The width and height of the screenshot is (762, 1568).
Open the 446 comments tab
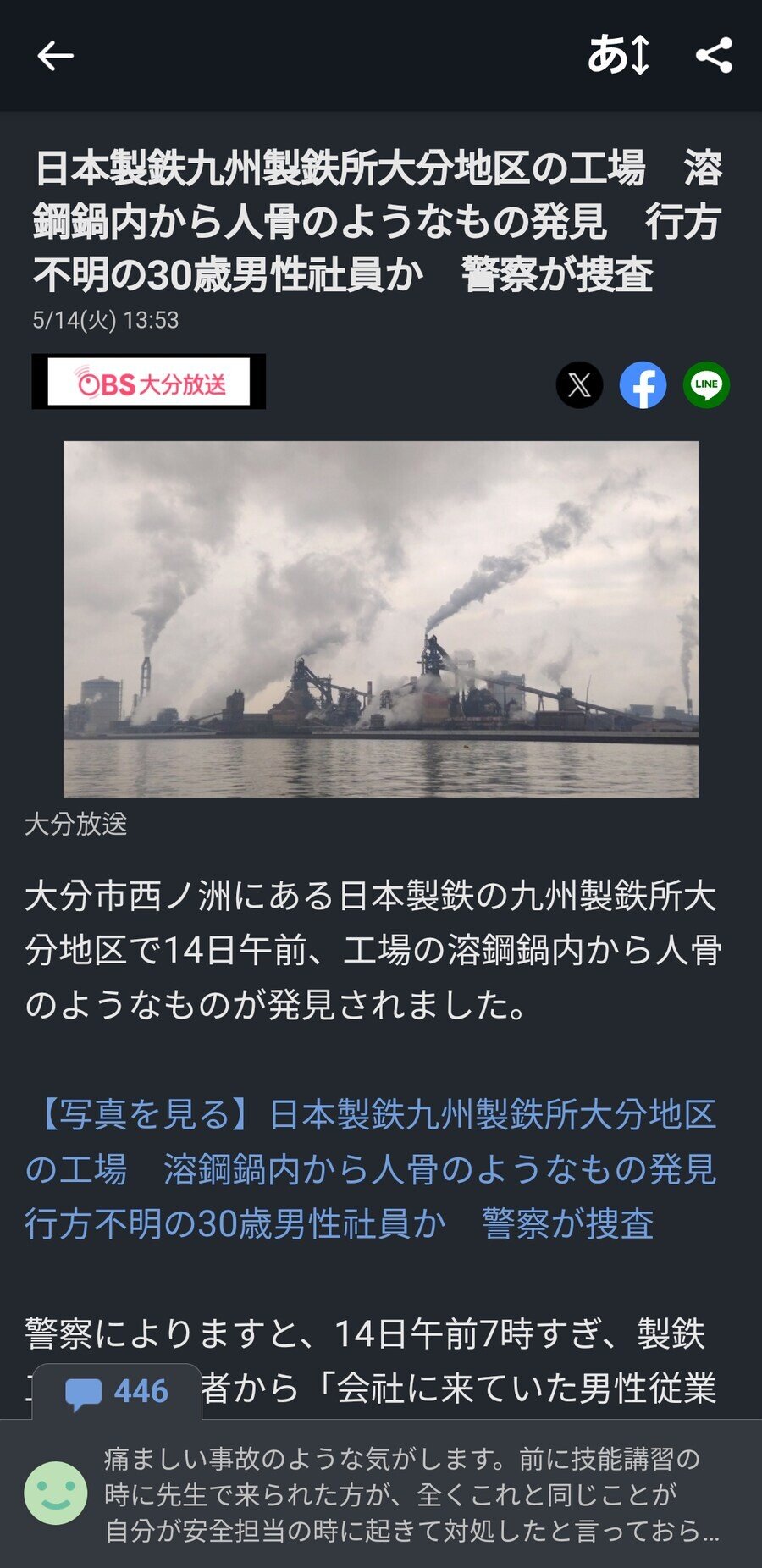tap(117, 1391)
